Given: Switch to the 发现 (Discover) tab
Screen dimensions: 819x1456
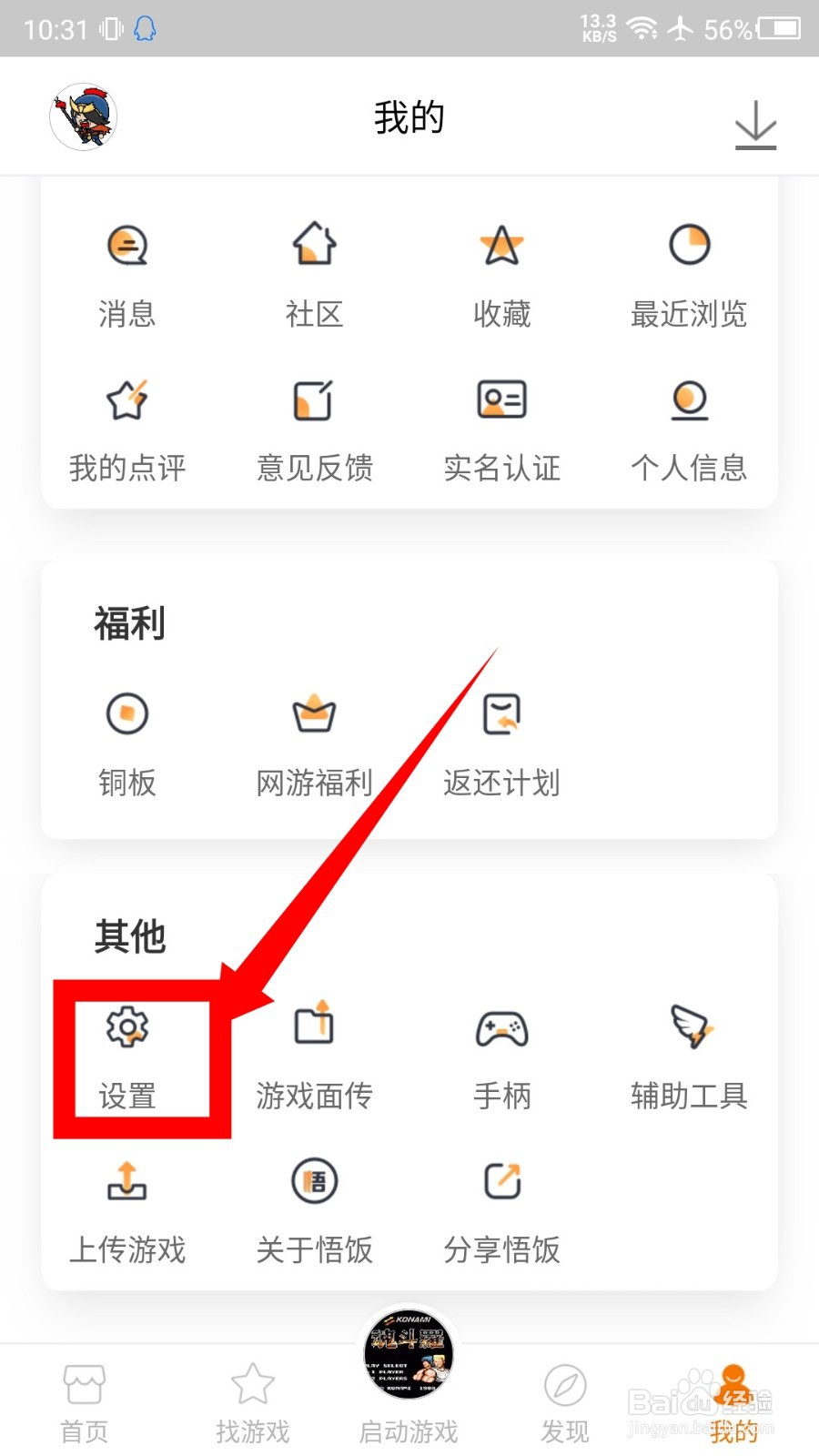Looking at the screenshot, I should (x=564, y=1401).
